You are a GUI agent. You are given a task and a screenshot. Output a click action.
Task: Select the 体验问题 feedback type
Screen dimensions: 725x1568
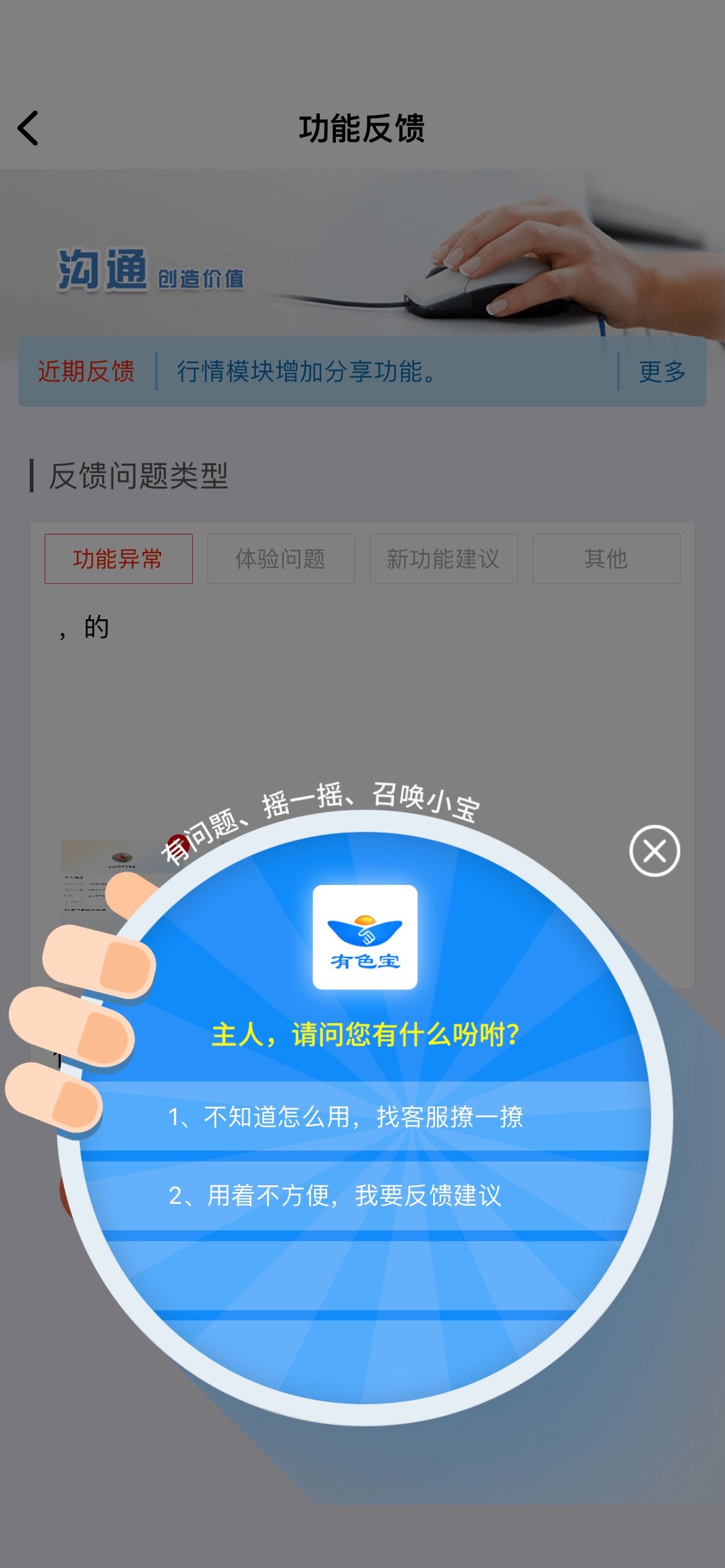tap(281, 559)
